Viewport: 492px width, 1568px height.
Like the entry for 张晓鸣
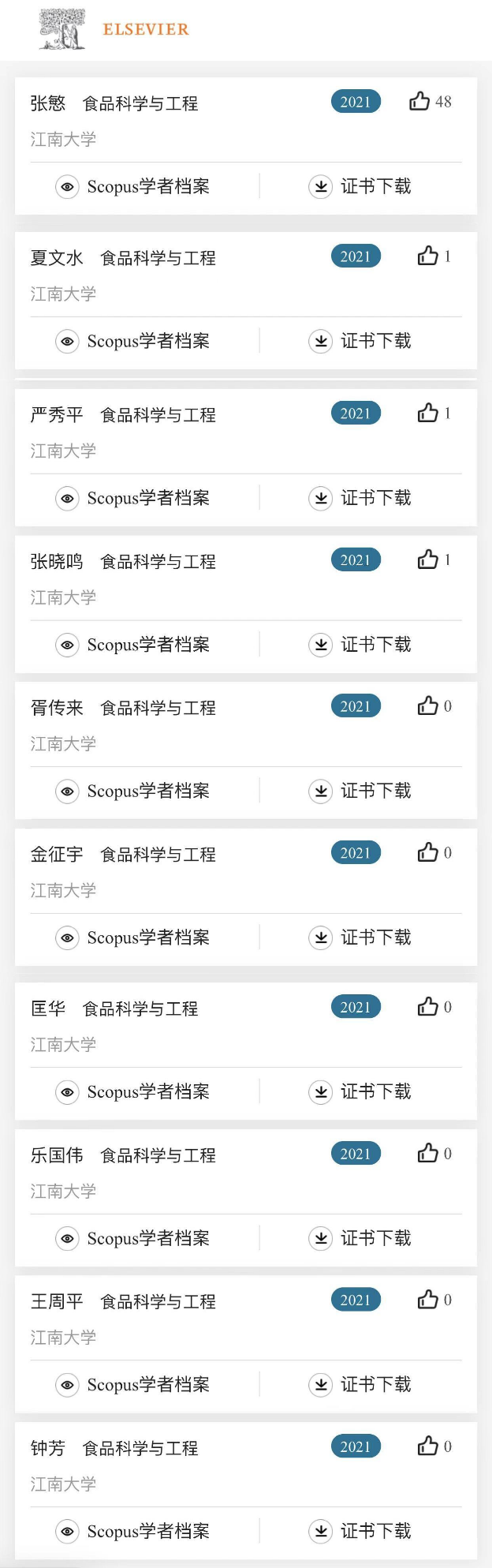[428, 560]
